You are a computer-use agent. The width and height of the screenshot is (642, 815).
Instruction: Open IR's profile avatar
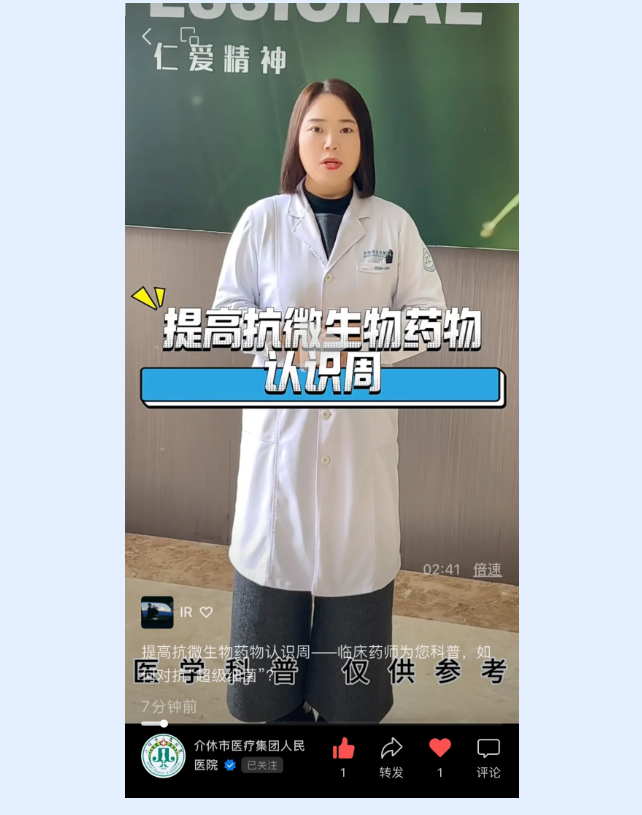(157, 612)
